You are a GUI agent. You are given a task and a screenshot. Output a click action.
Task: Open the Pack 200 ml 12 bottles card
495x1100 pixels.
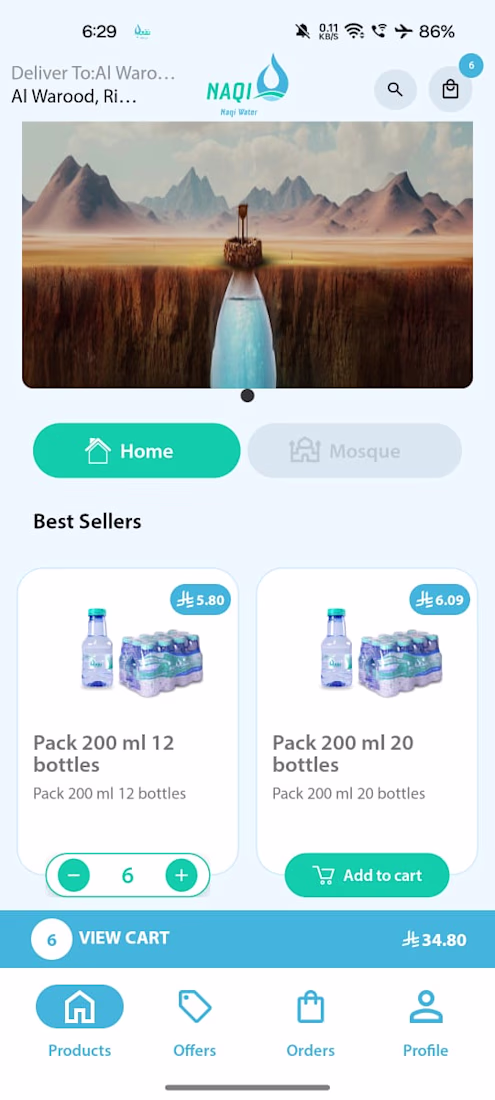tap(128, 720)
